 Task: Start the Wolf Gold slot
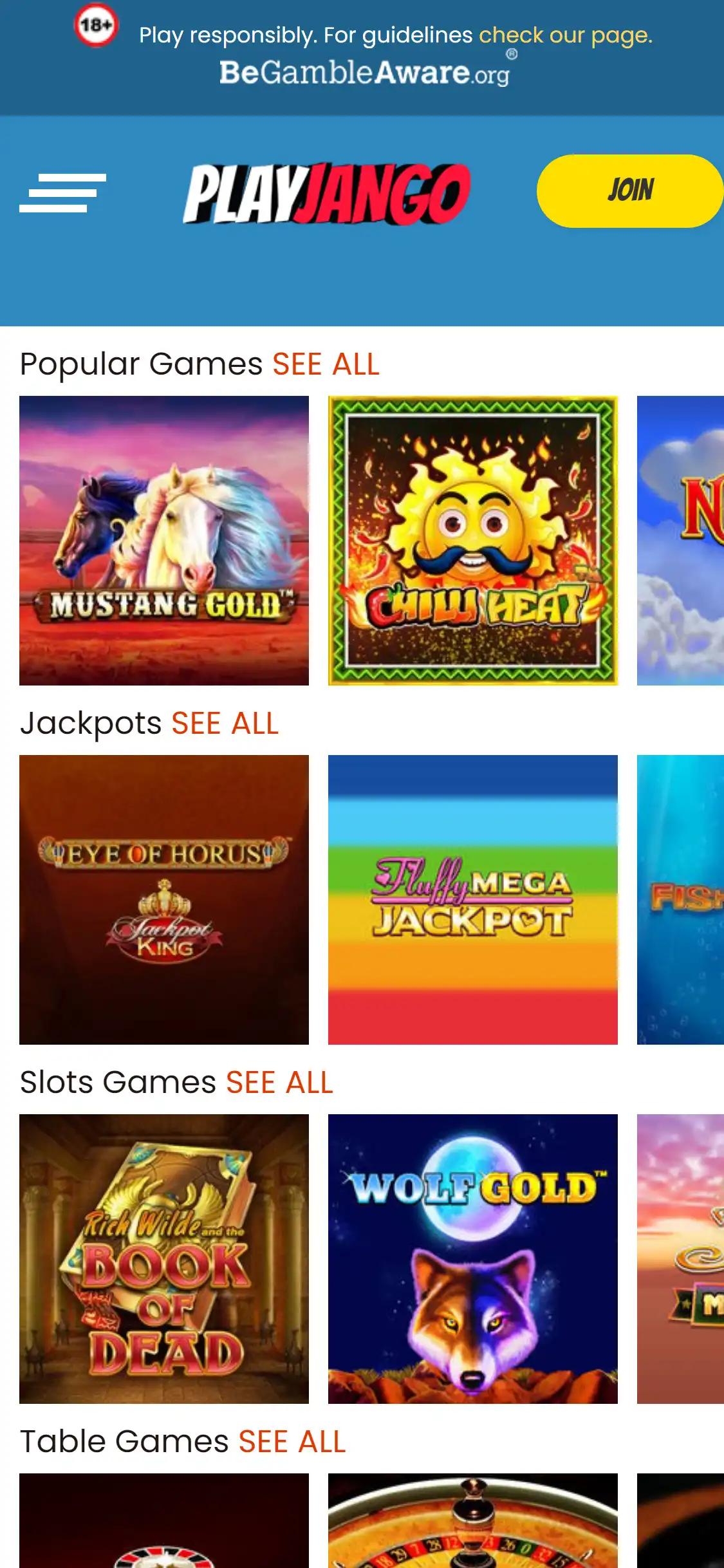point(473,1258)
